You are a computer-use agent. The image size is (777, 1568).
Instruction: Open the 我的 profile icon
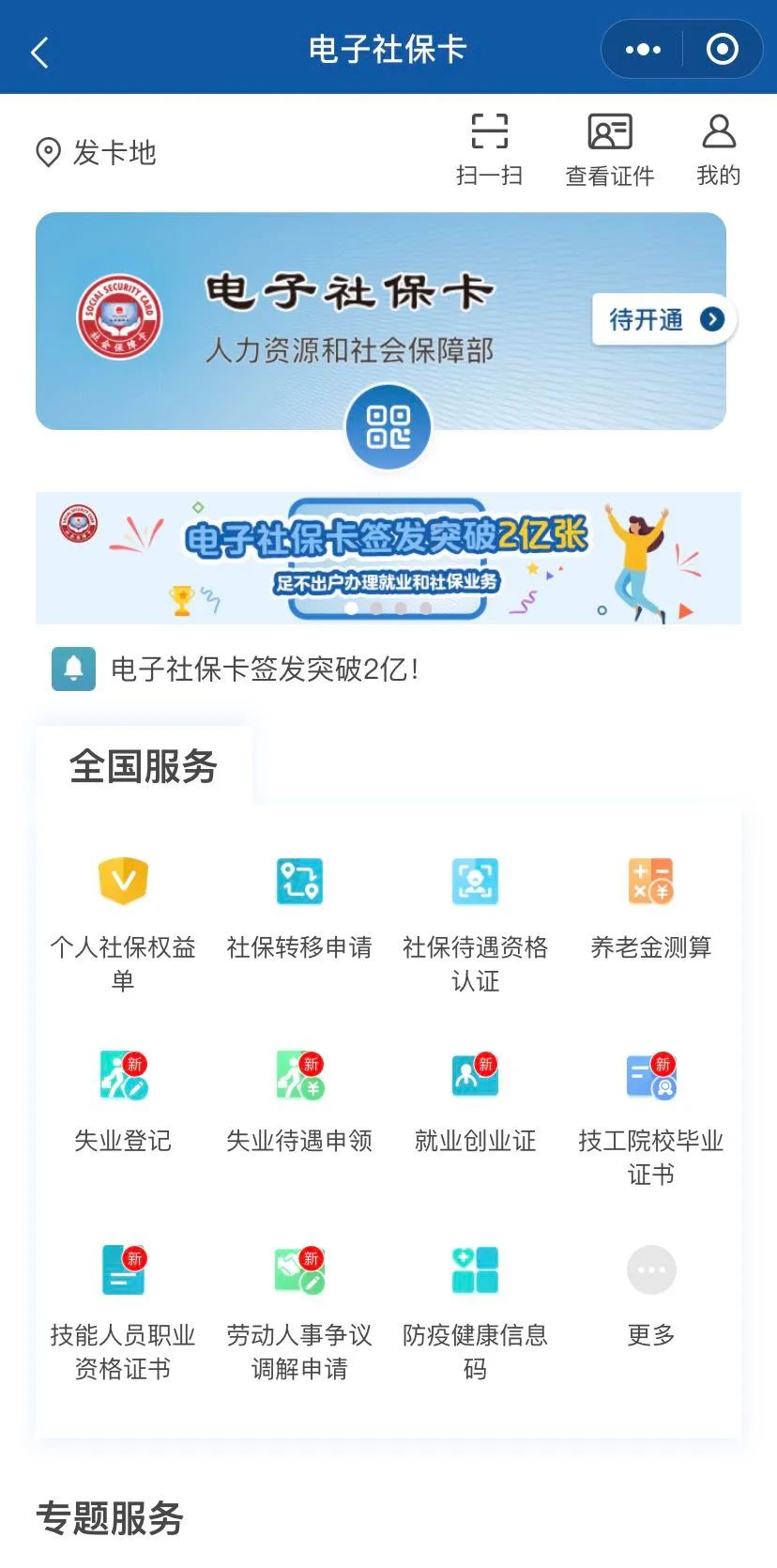[x=718, y=146]
